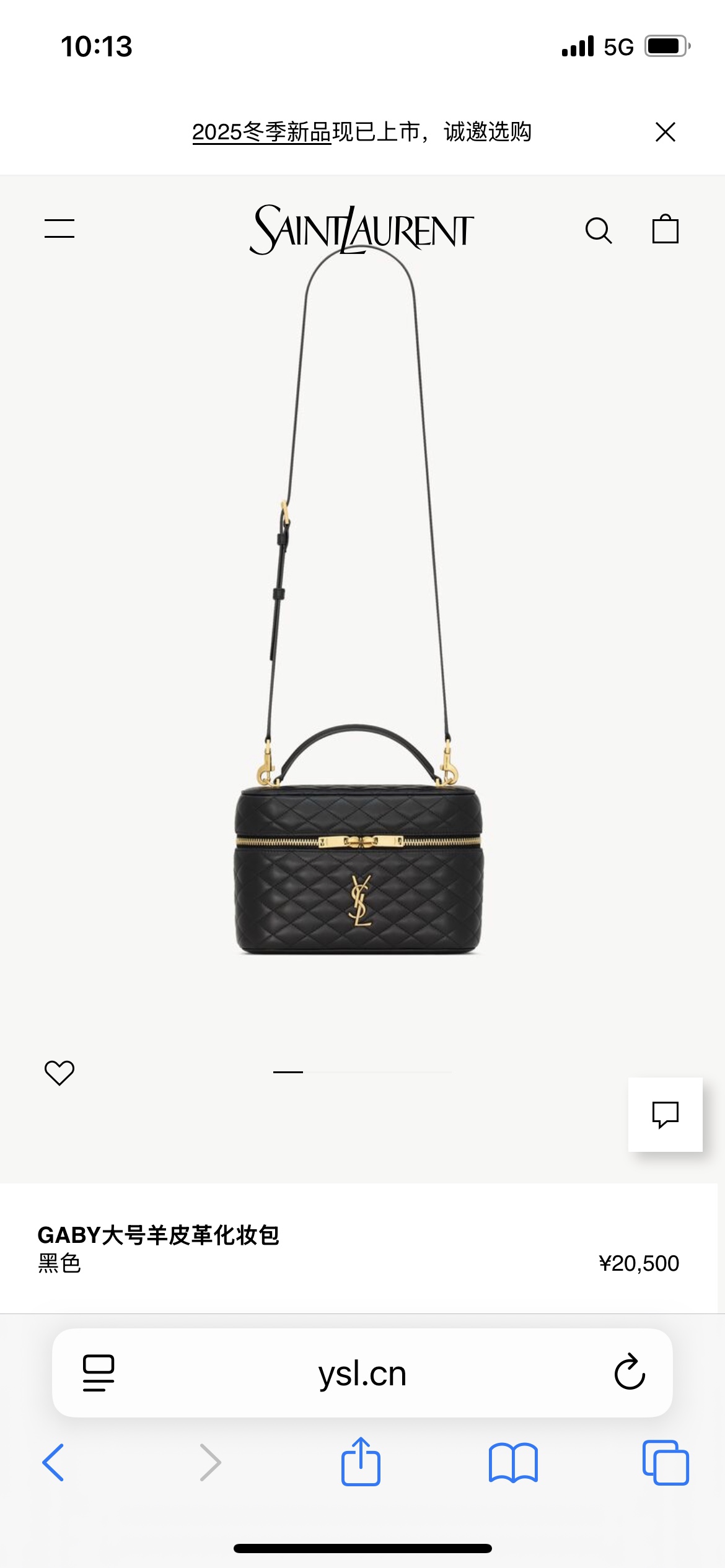This screenshot has width=725, height=1568.
Task: Open Safari page settings menu
Action: [x=99, y=1373]
